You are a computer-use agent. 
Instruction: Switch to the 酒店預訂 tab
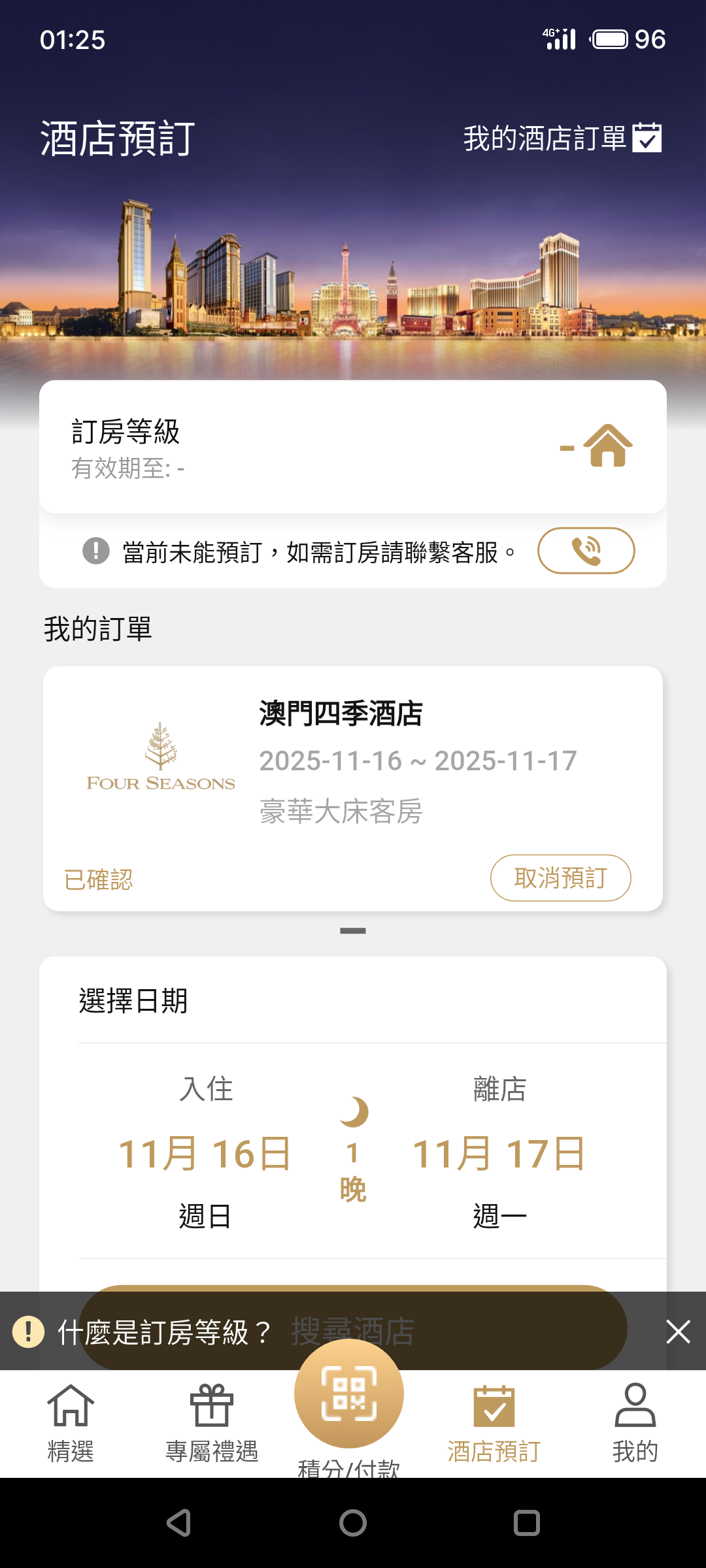coord(494,1424)
